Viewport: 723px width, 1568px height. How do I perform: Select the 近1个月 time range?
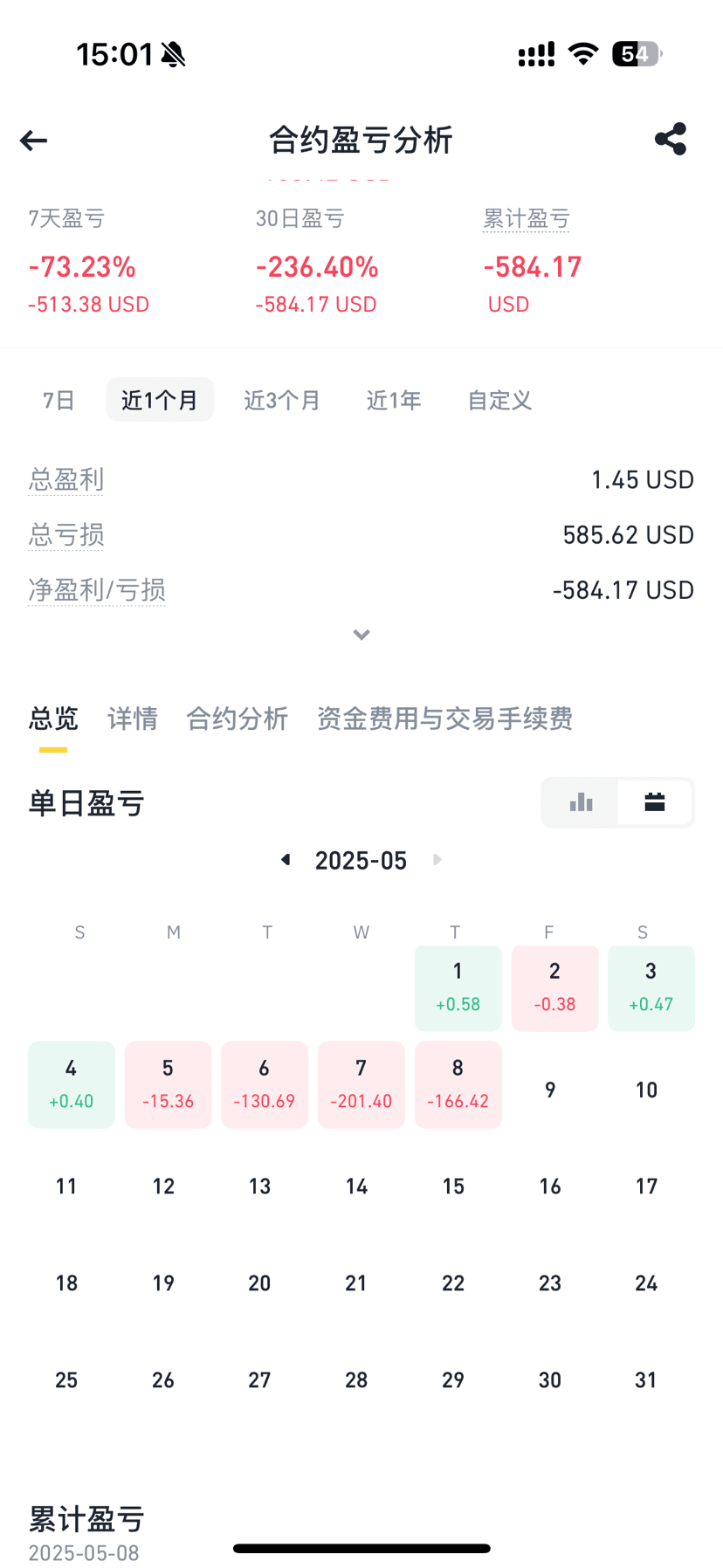pos(160,400)
